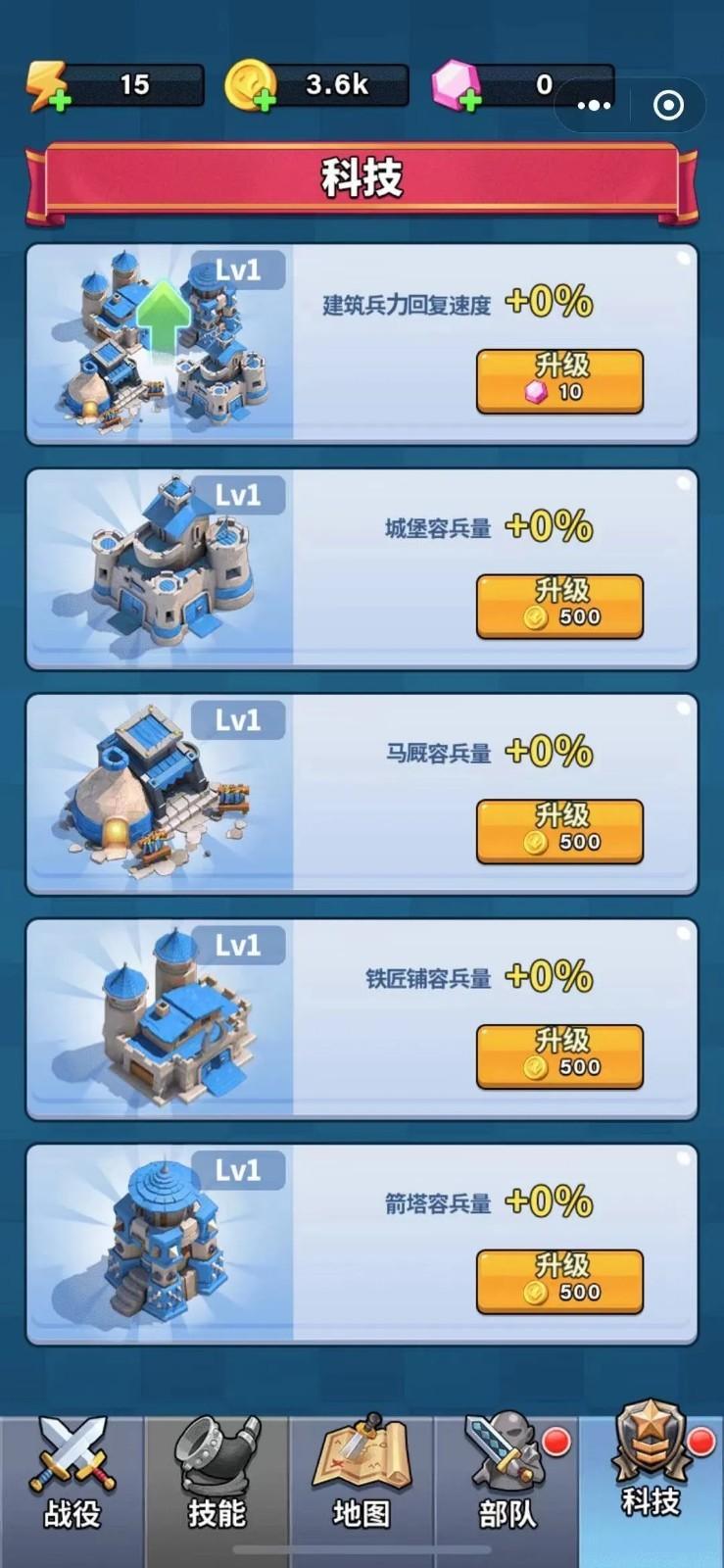Upgrade 城堡容兵量 for 500 coins
This screenshot has height=1568, width=724.
(x=559, y=606)
